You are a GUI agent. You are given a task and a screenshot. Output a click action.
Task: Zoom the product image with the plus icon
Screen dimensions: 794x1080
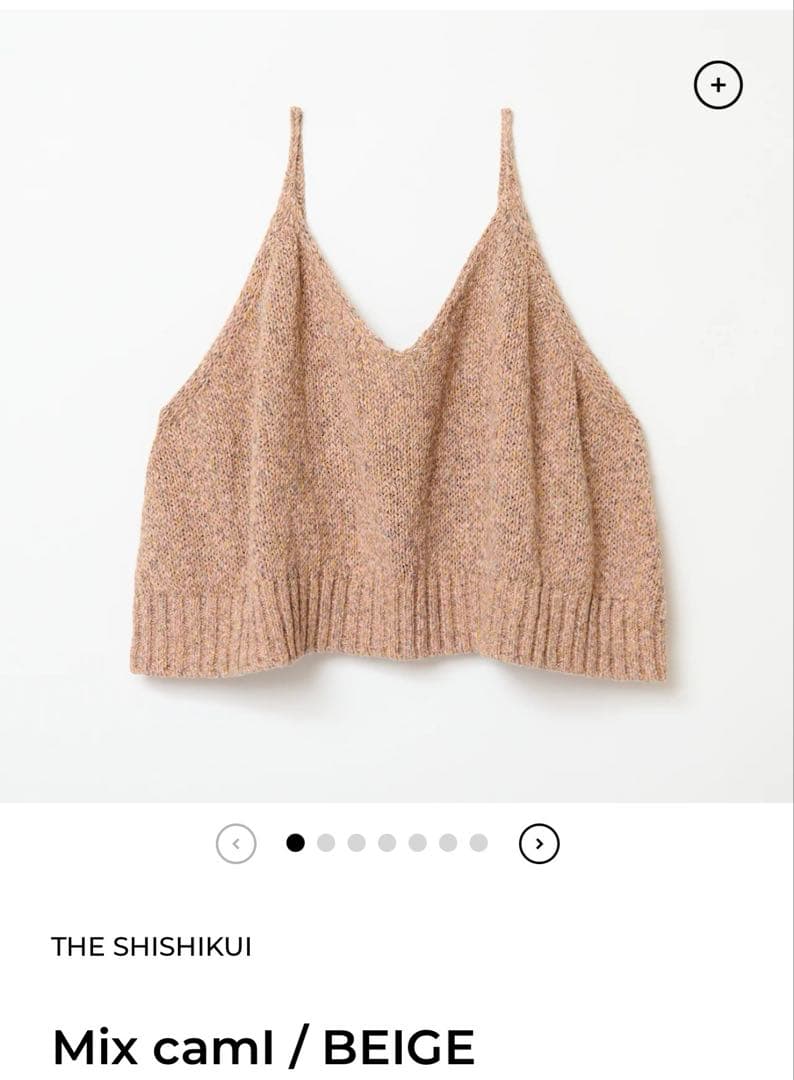[718, 85]
